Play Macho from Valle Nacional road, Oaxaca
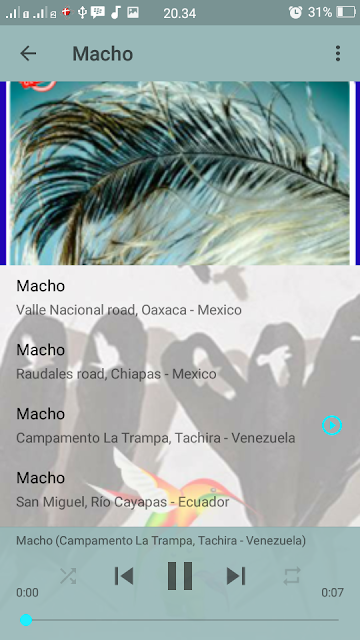360x640 pixels. coord(180,298)
